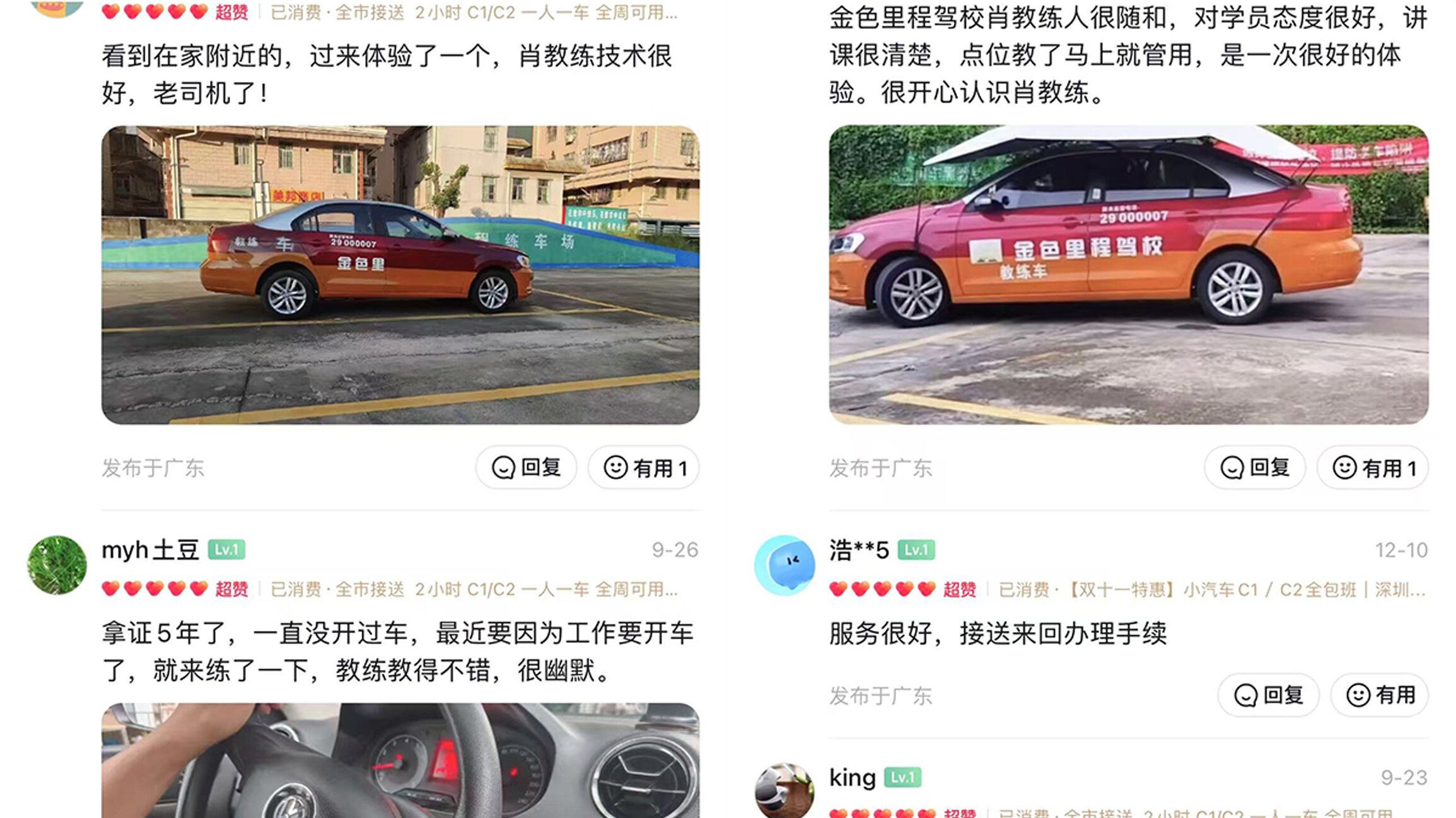Viewport: 1456px width, 818px height.
Task: Open the car photo in the 看到在家附近的 review
Action: [x=400, y=275]
